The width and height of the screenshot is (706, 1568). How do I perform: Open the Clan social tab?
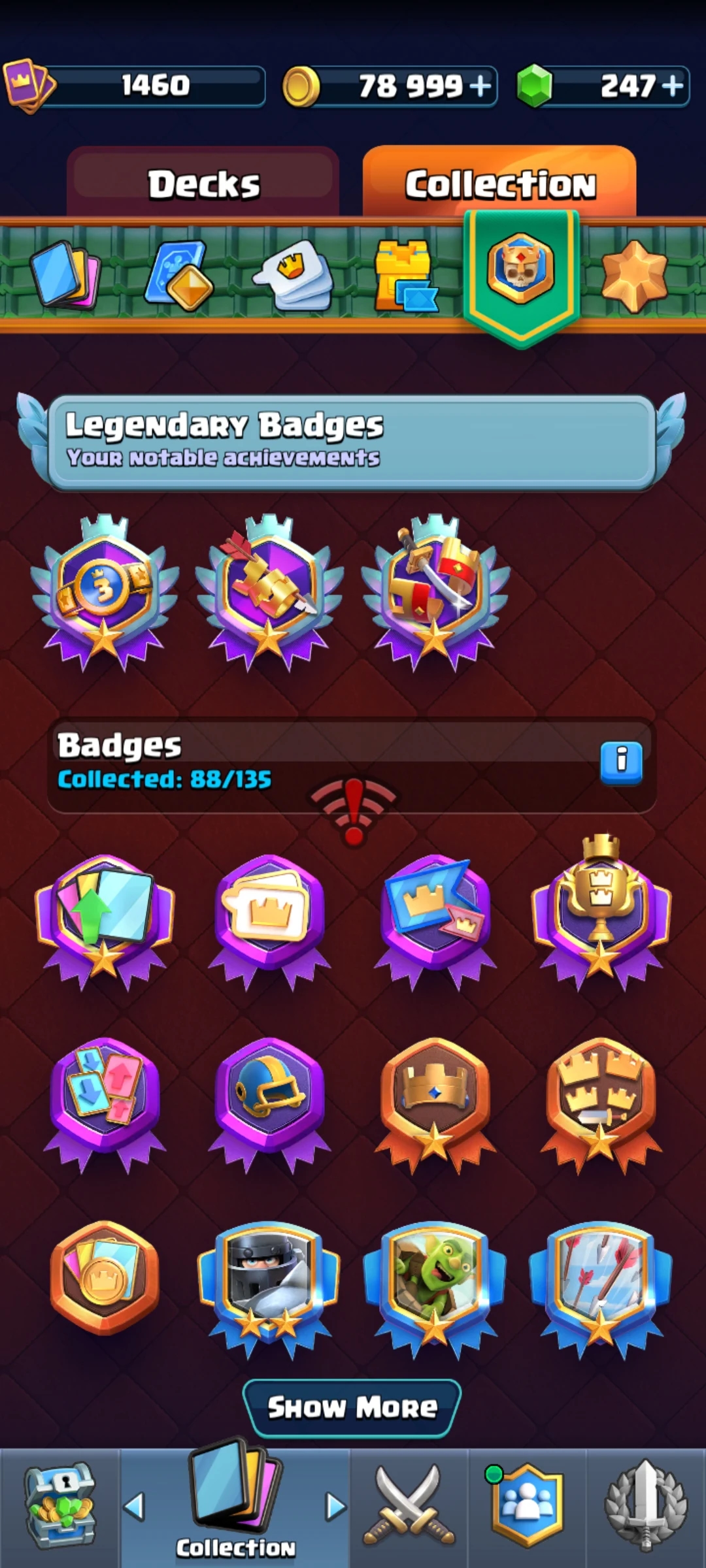click(527, 1507)
